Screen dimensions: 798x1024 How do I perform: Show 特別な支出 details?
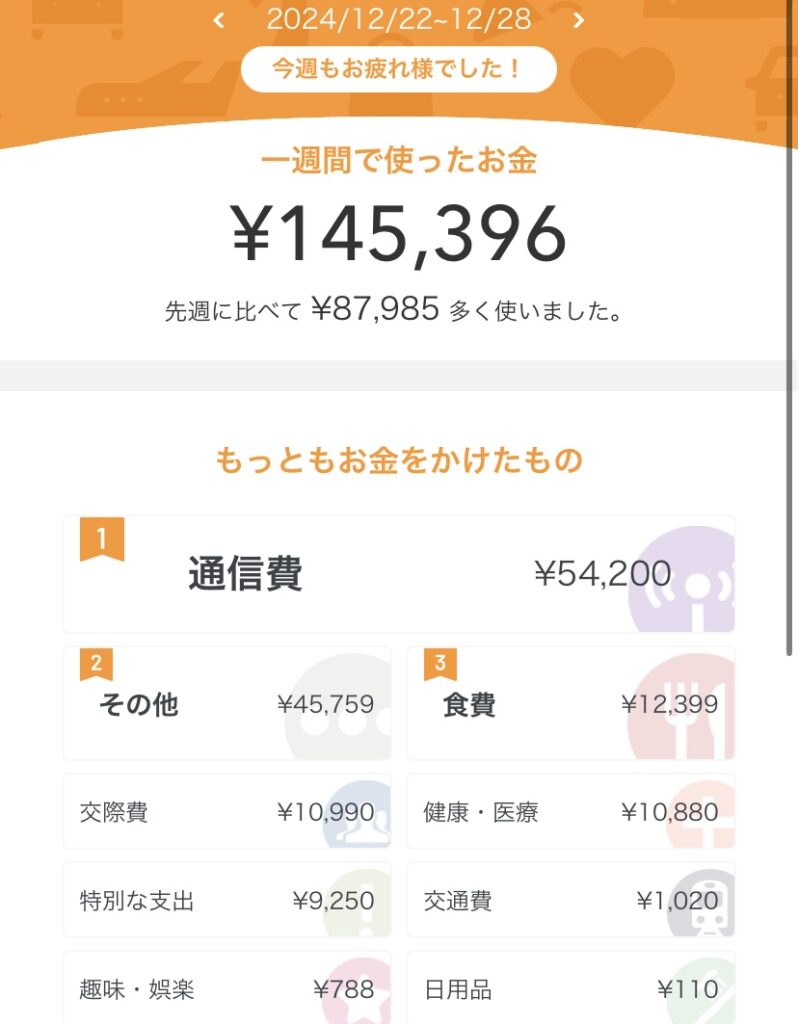coord(227,900)
